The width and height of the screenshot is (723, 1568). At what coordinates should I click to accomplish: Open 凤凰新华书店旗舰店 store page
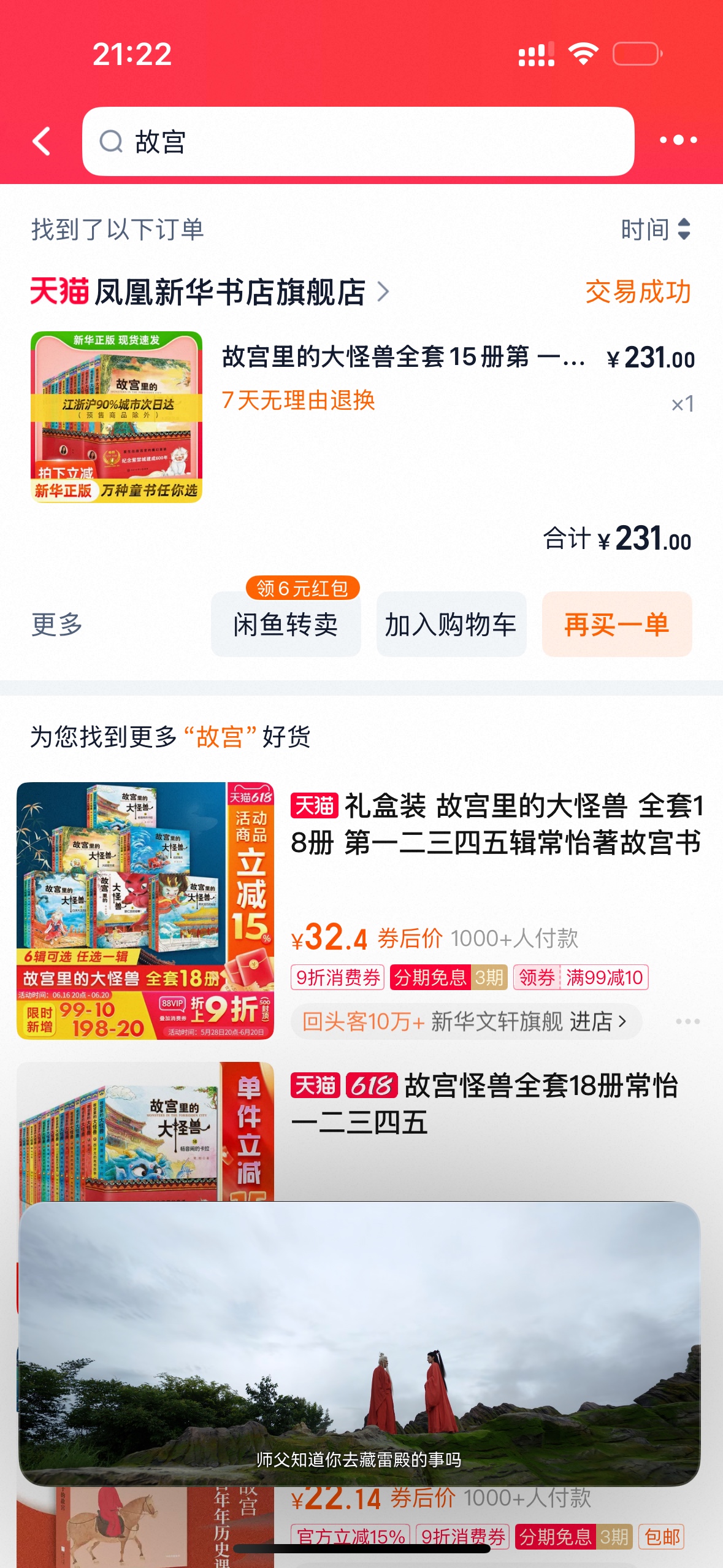[x=230, y=292]
